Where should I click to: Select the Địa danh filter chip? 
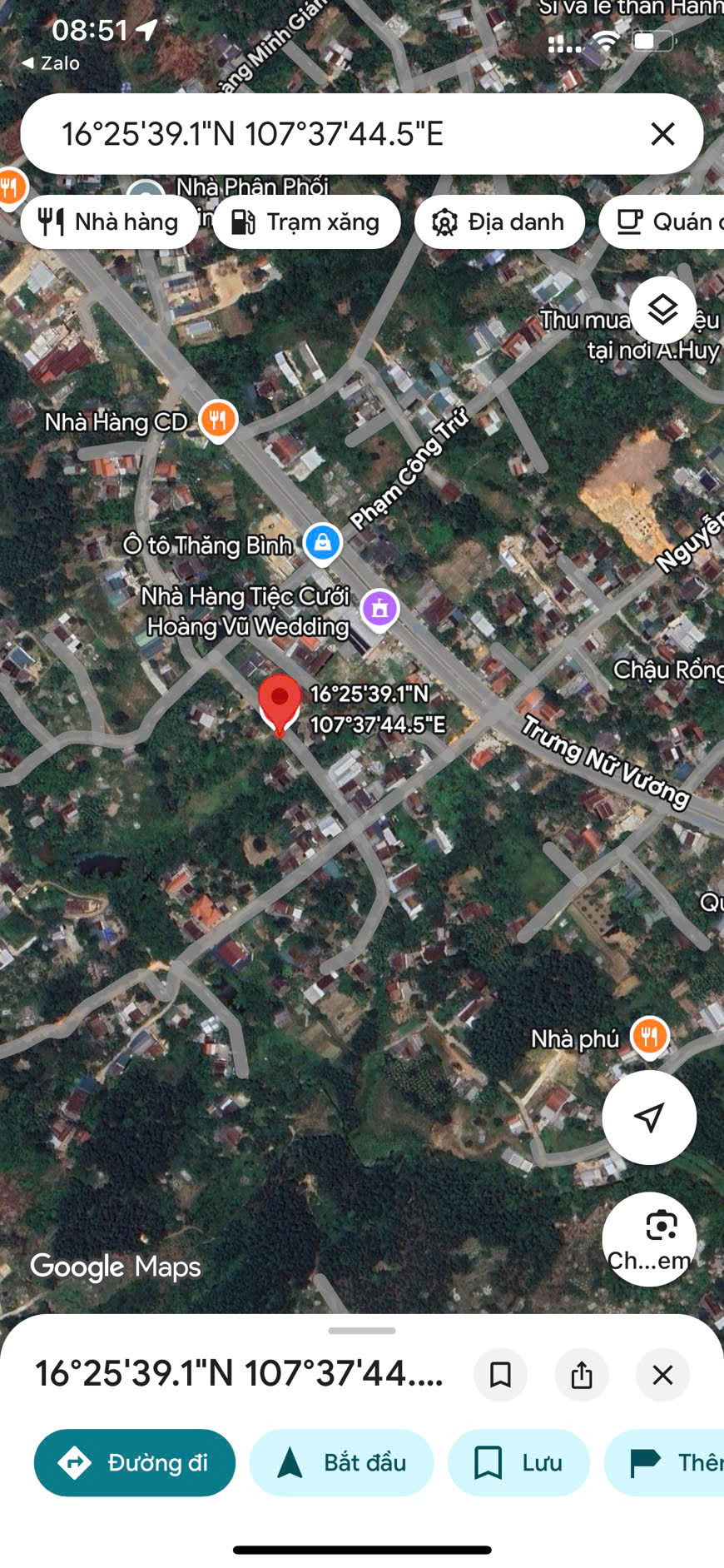tap(499, 222)
